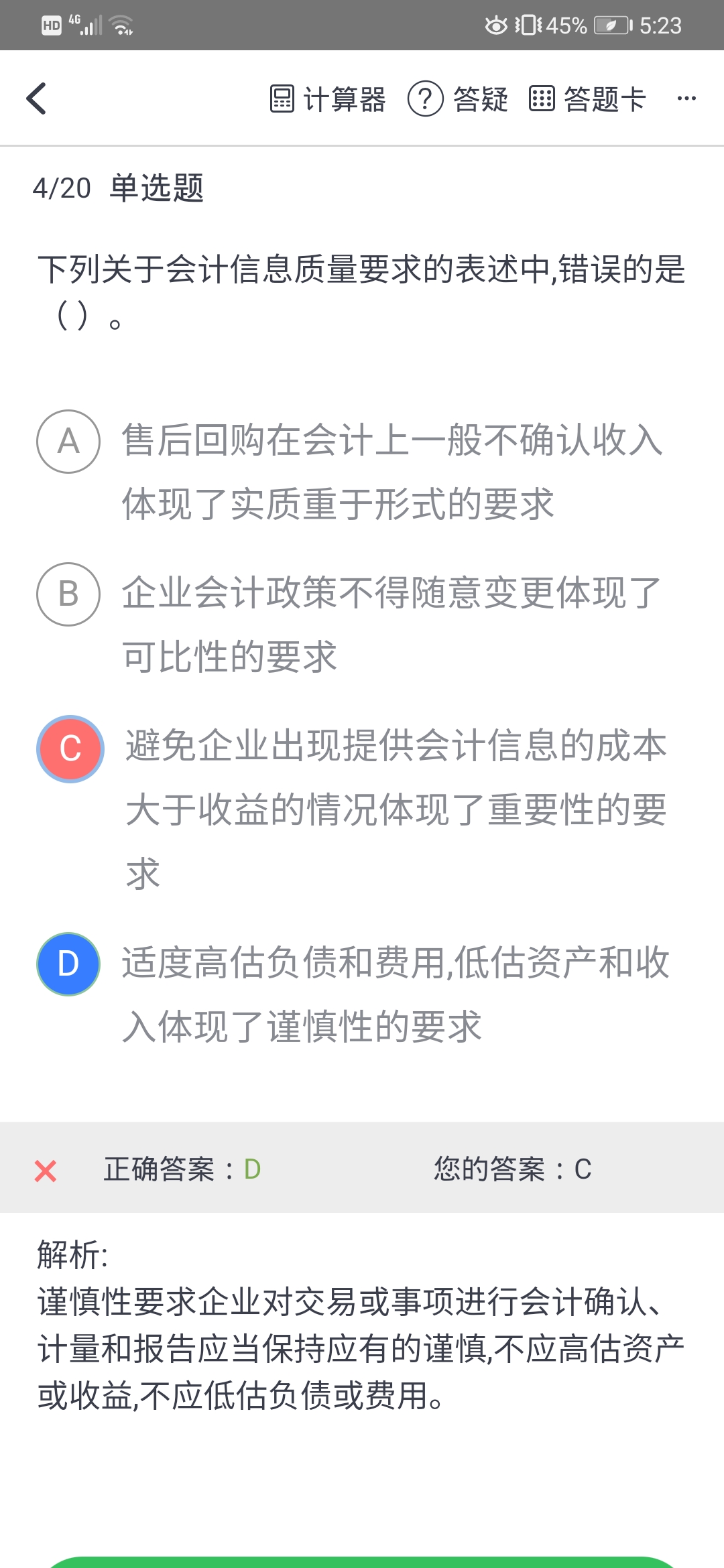Image resolution: width=724 pixels, height=1568 pixels.
Task: Go back using the top-left arrow
Action: click(36, 99)
